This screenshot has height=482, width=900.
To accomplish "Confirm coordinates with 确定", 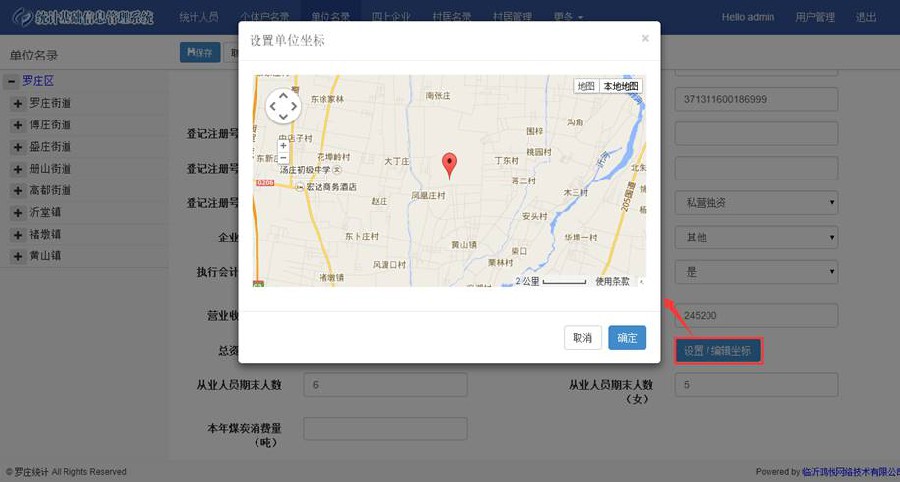I will click(x=627, y=338).
